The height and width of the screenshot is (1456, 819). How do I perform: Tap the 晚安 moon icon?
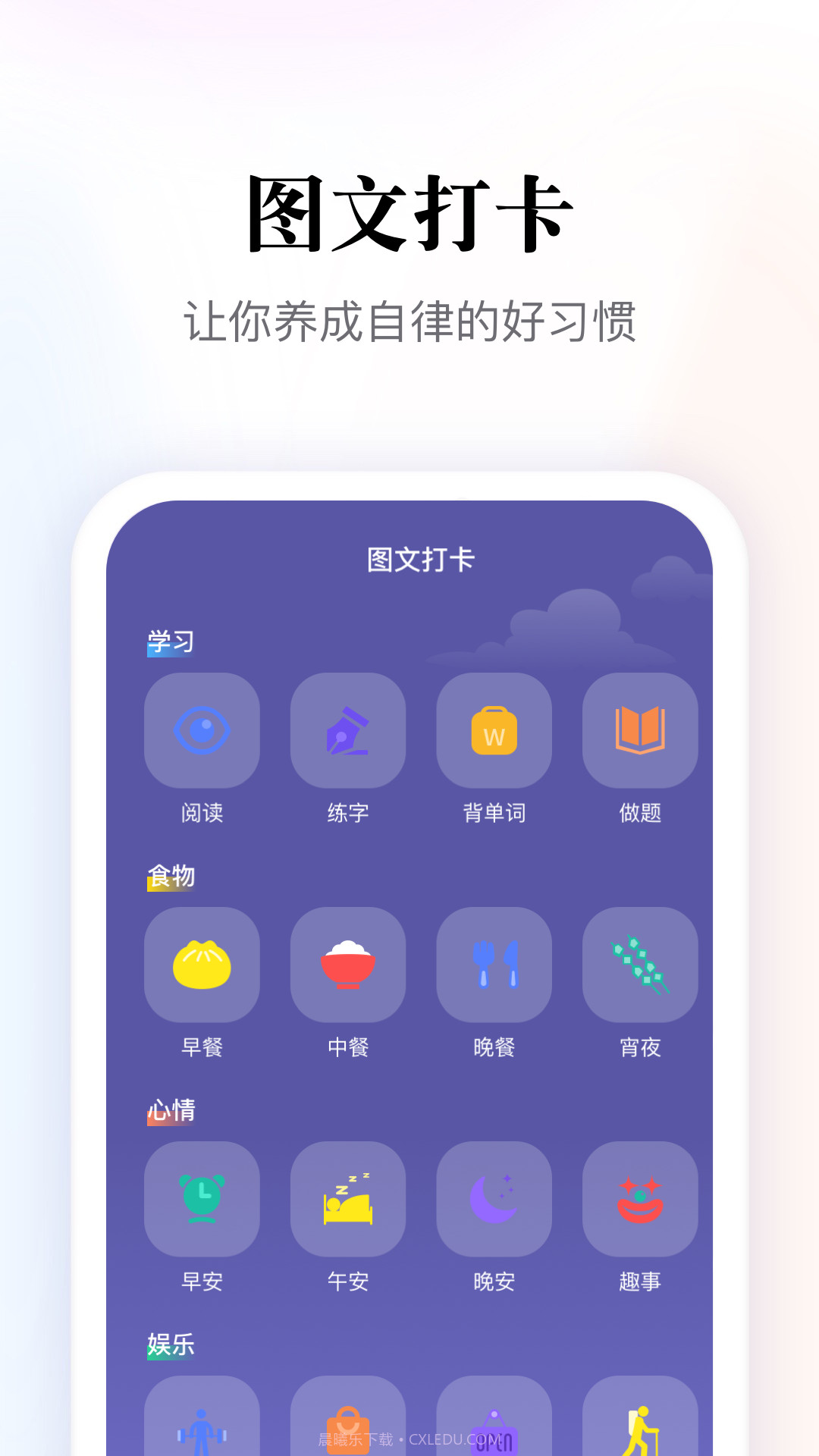point(494,1198)
